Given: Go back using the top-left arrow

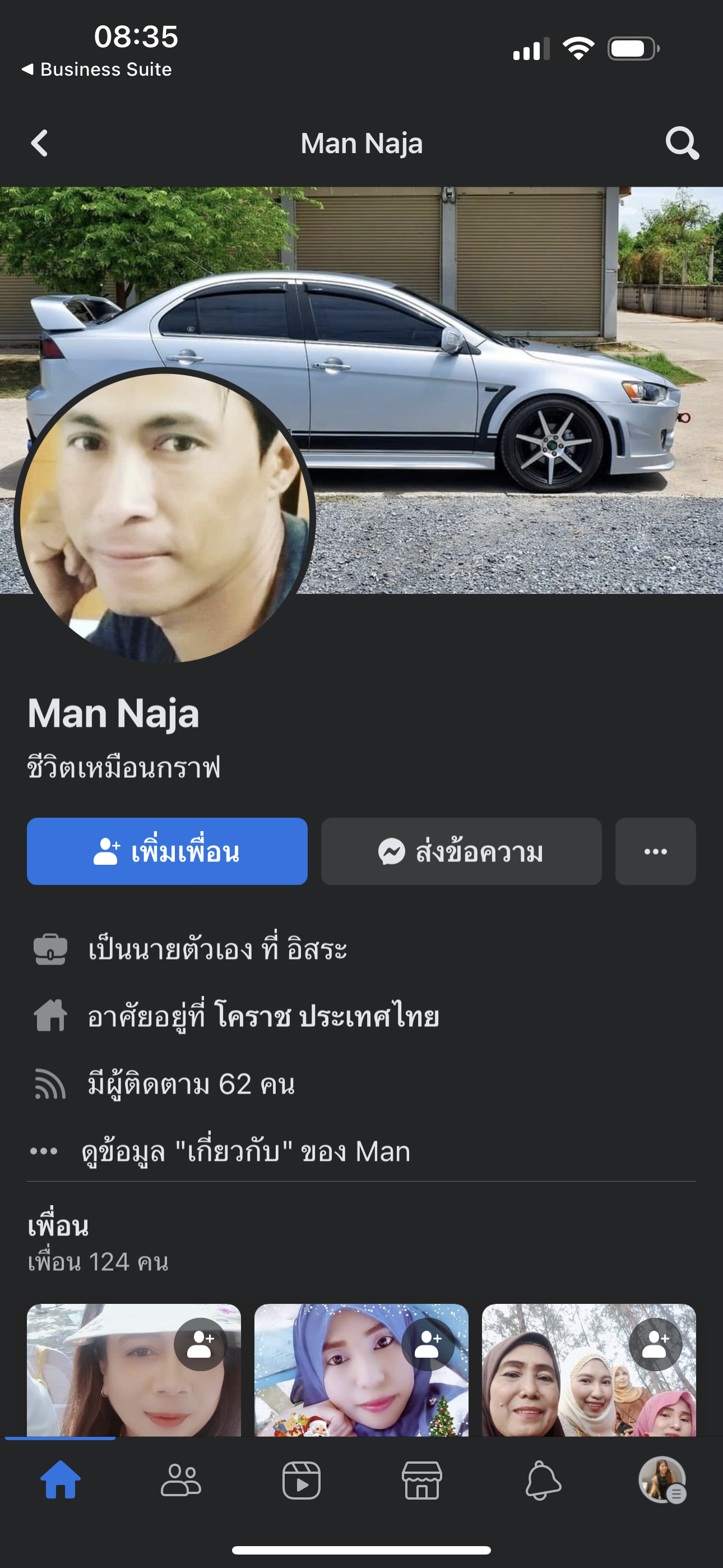Looking at the screenshot, I should pyautogui.click(x=40, y=144).
